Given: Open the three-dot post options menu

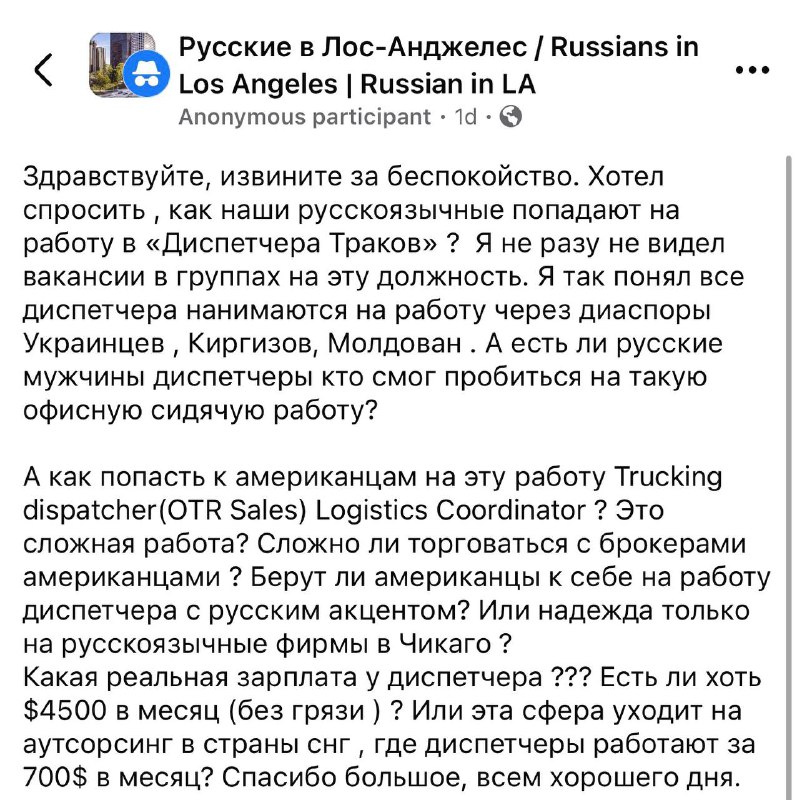Looking at the screenshot, I should 750,70.
